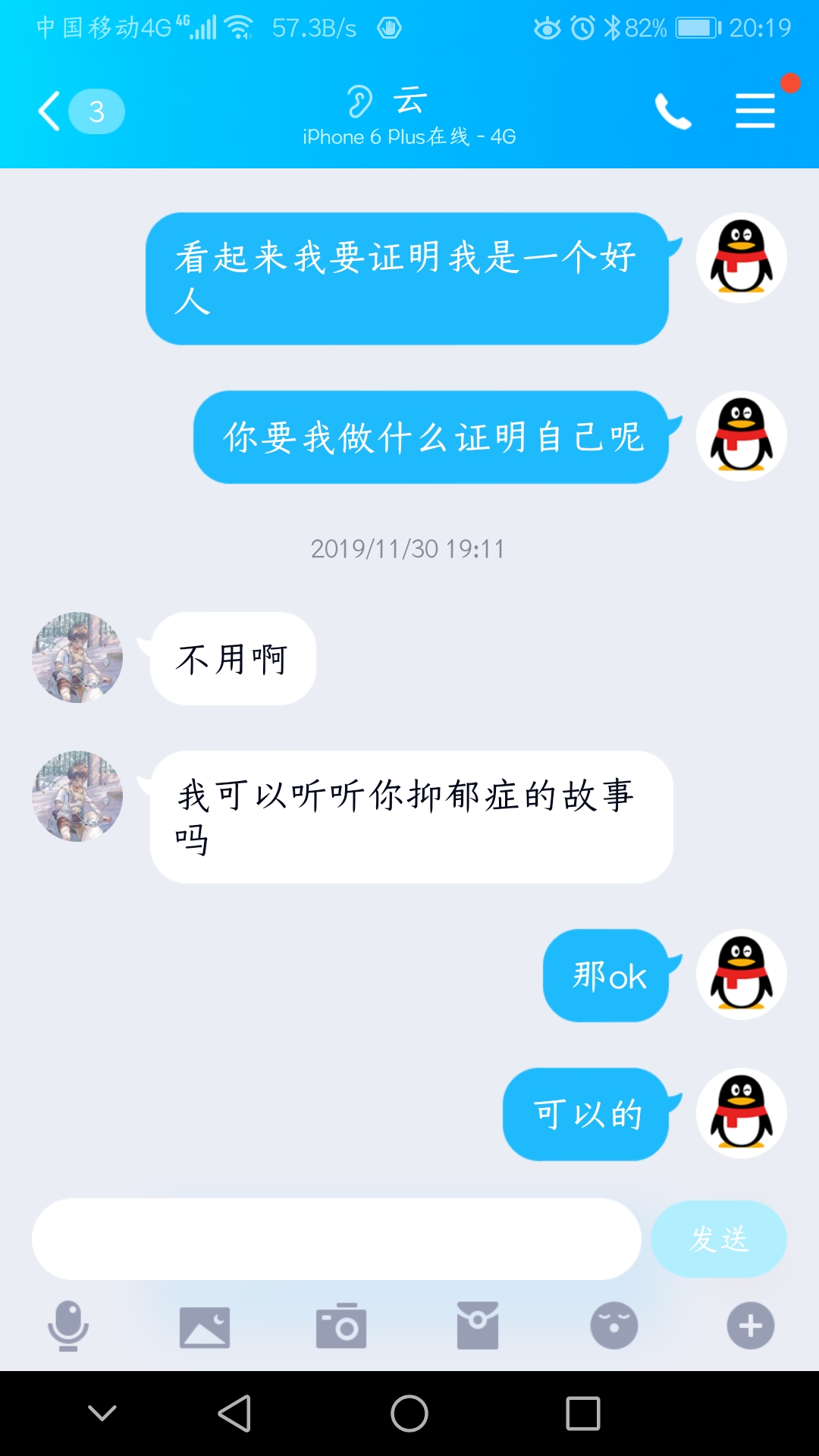Open the photo gallery picker
The image size is (819, 1456).
(x=205, y=1327)
